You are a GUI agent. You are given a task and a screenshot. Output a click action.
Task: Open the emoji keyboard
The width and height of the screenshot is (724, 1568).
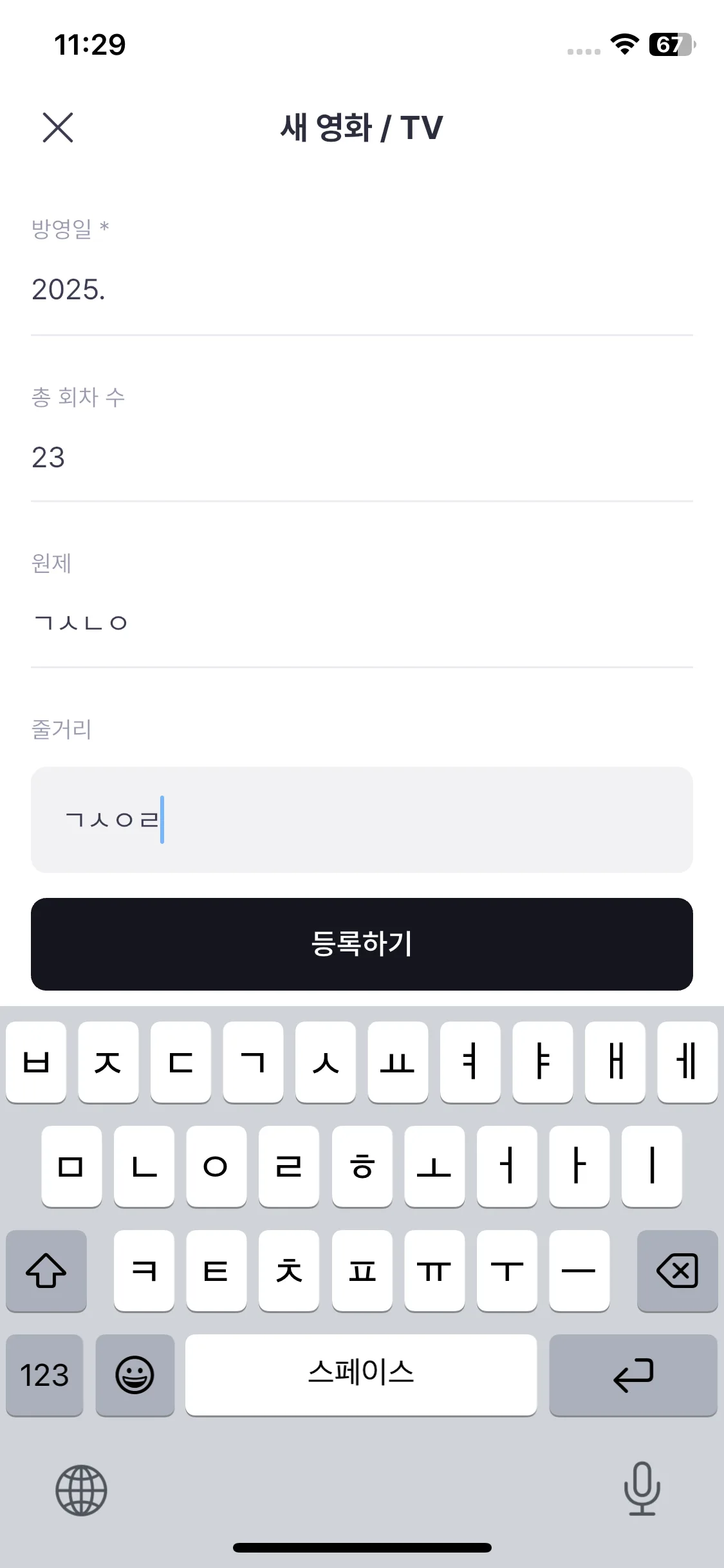click(135, 1376)
